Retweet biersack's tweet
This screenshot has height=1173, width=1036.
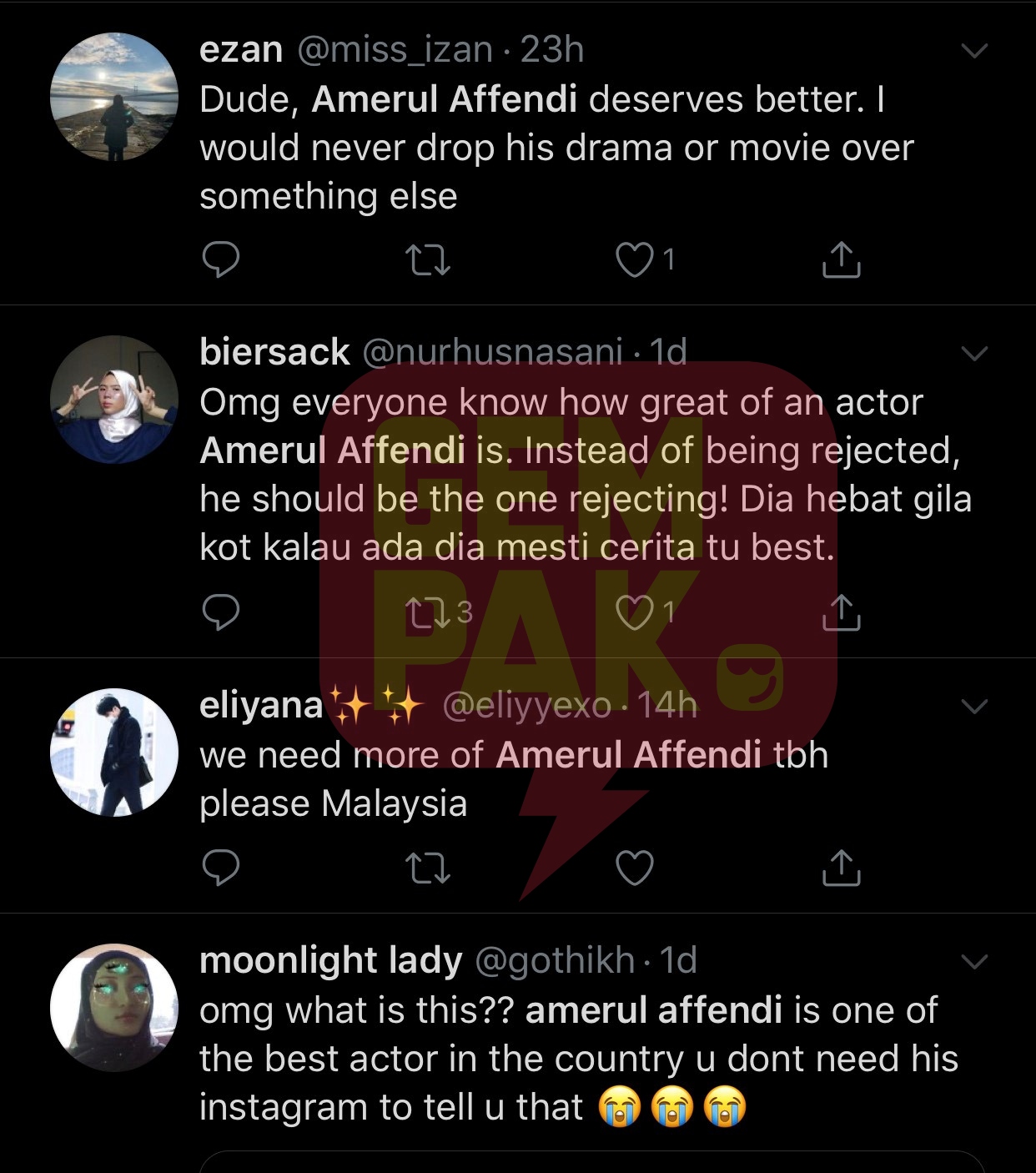(427, 612)
